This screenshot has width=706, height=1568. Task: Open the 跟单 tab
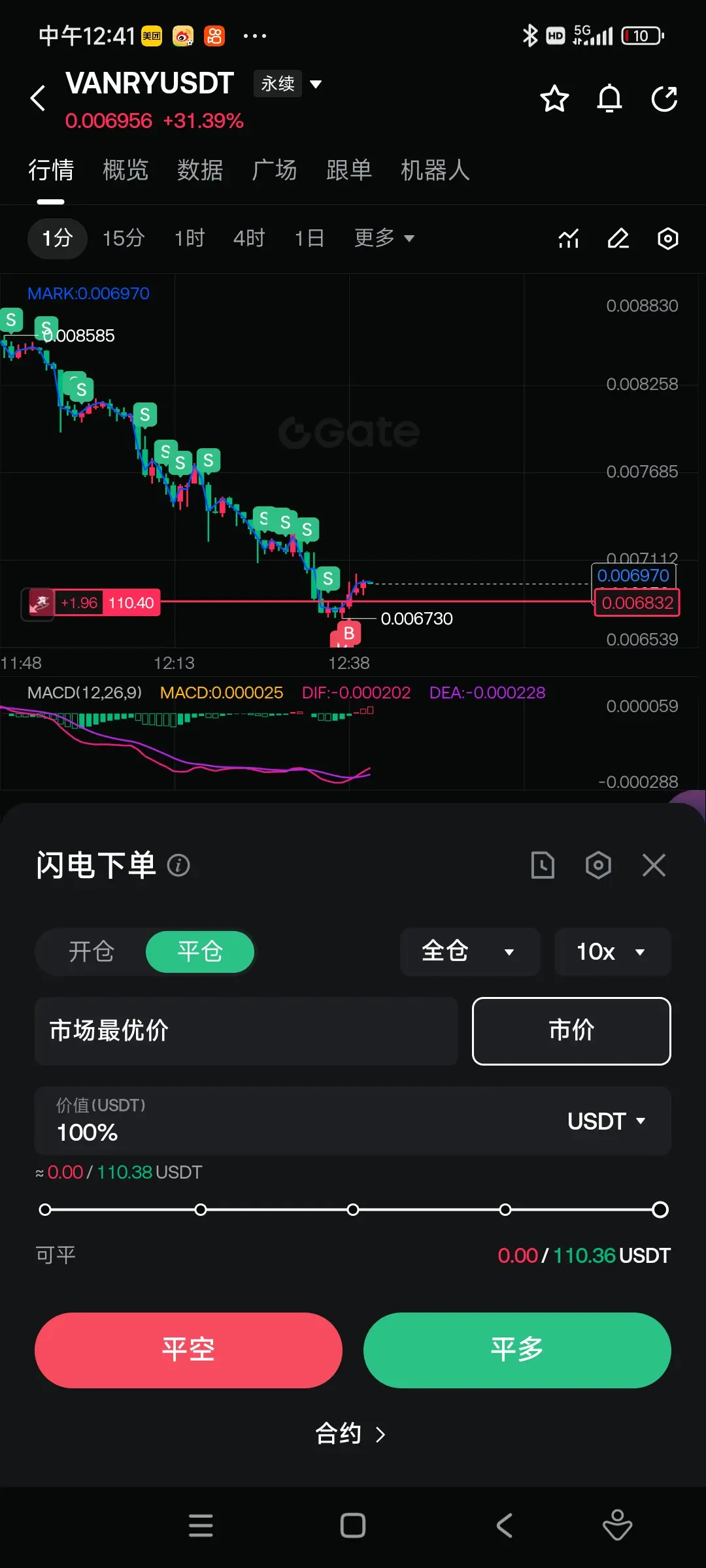(349, 170)
